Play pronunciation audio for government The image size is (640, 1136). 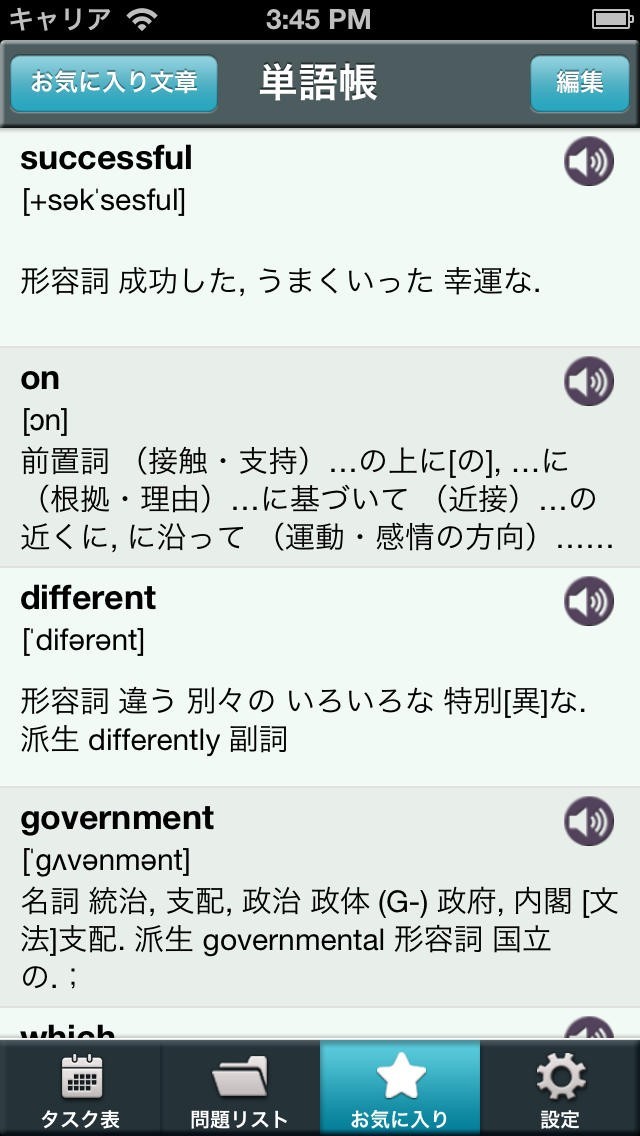click(x=588, y=821)
